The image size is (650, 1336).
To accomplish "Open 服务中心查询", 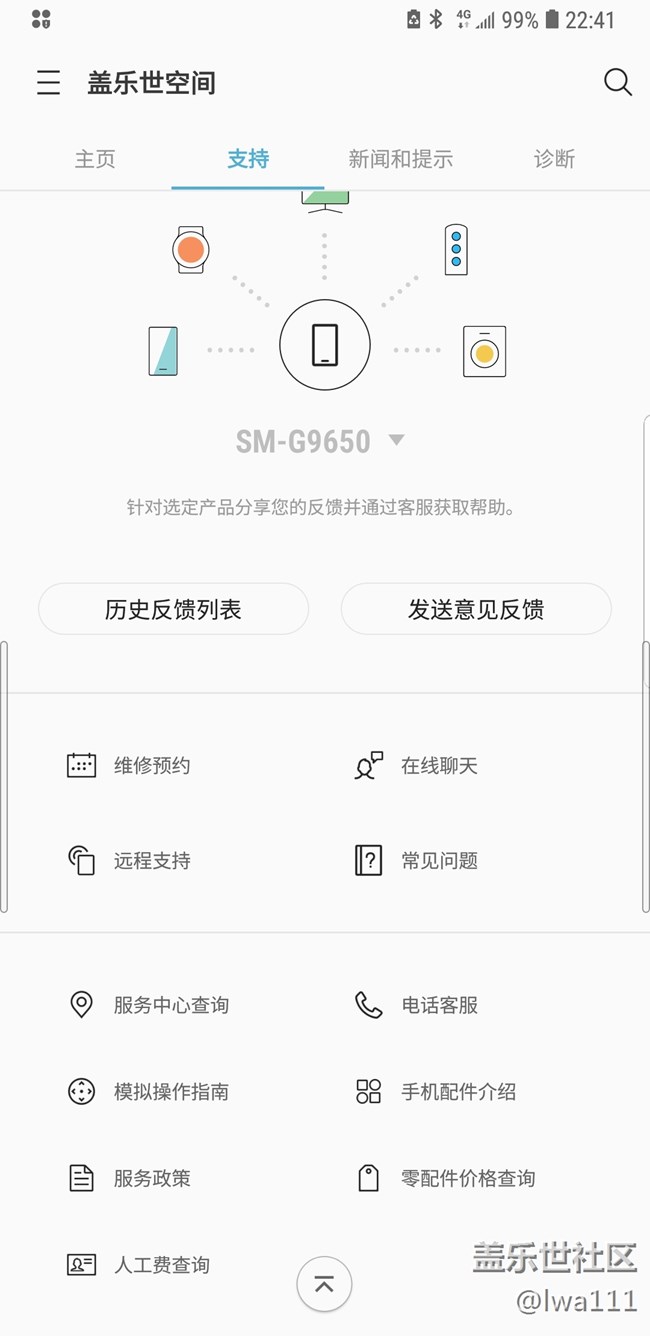I will click(x=148, y=1005).
